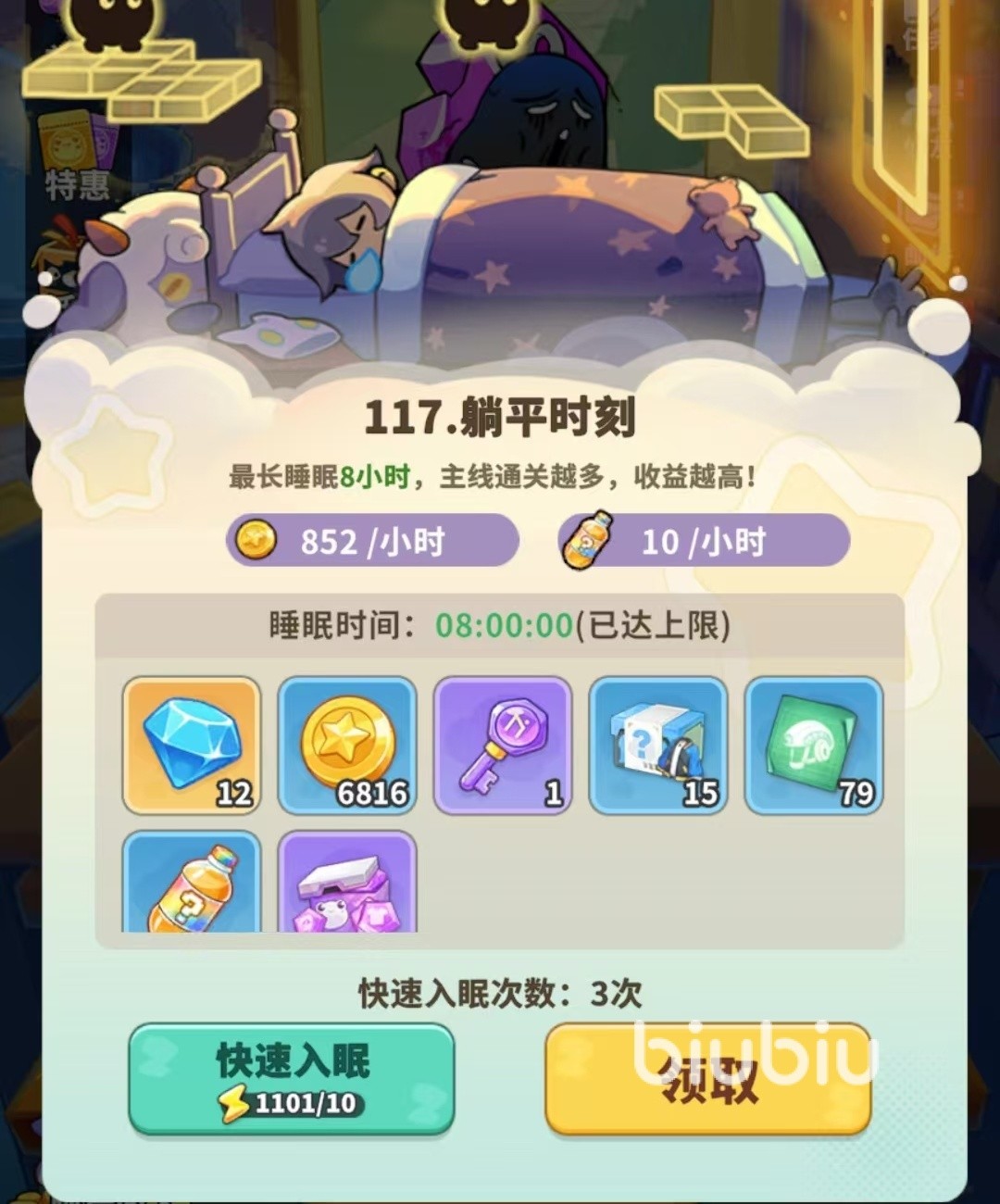This screenshot has height=1204, width=1000.
Task: View the purple key reward item
Action: pos(503,746)
